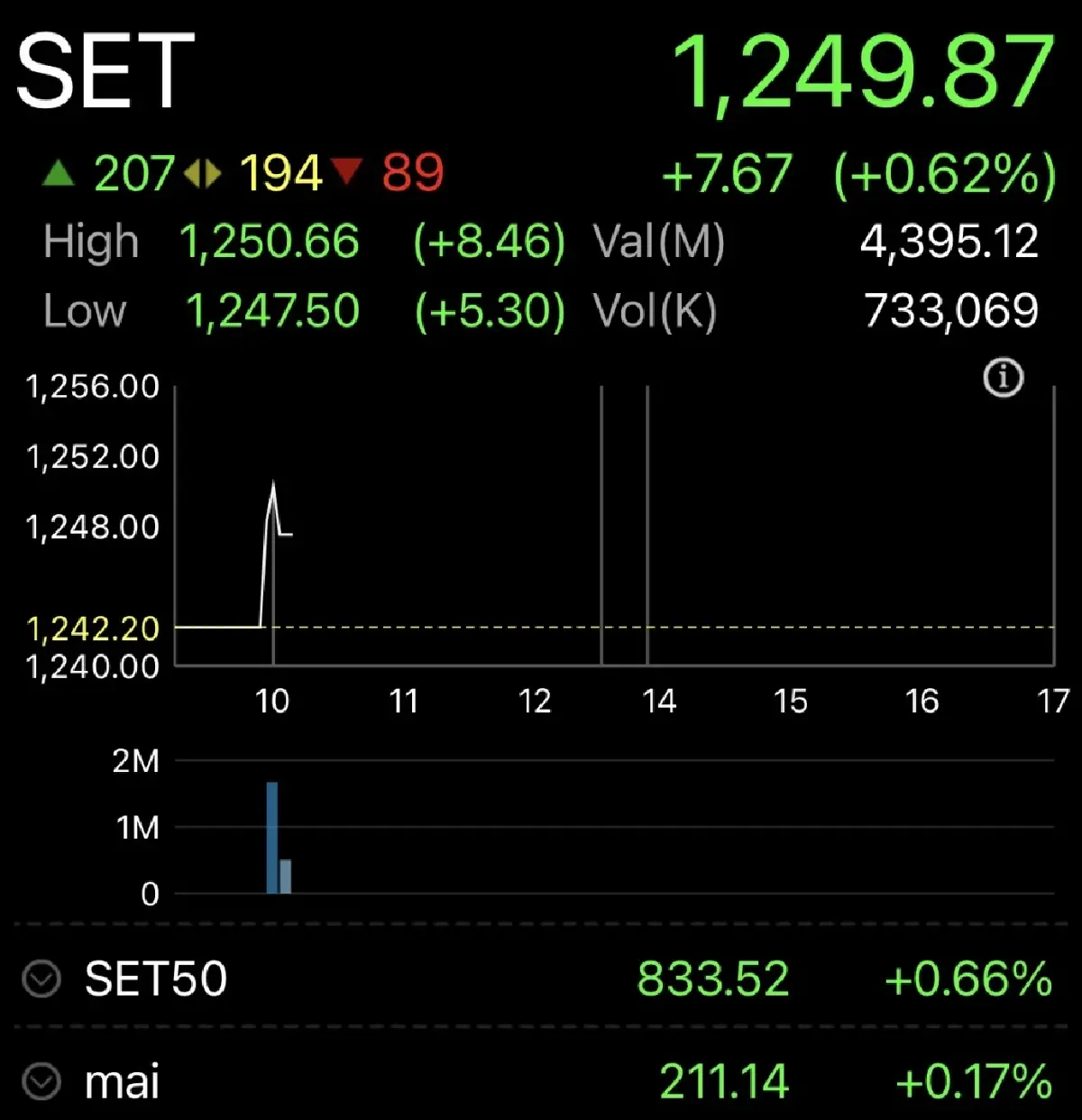
Task: Click the green advancers triangle icon
Action: (60, 172)
